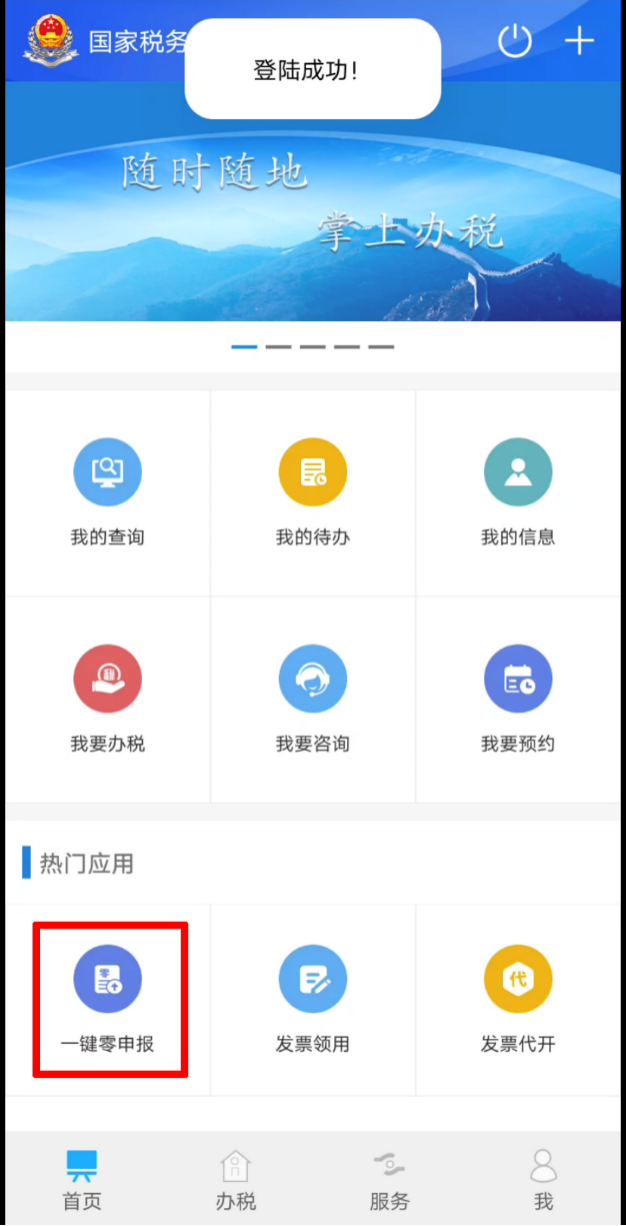Open 我要咨询 (Consultation)

pos(313,698)
